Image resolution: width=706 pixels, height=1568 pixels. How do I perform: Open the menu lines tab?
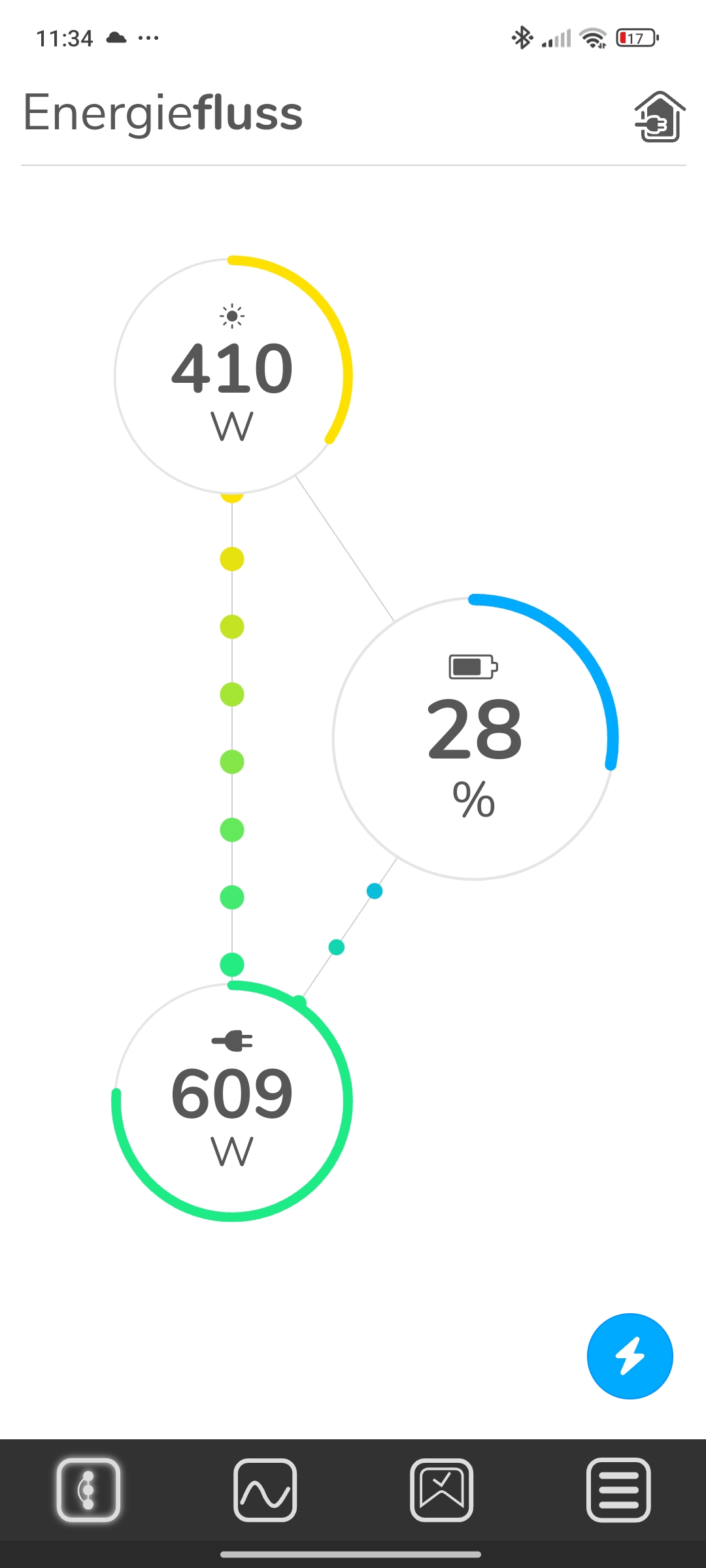618,1490
